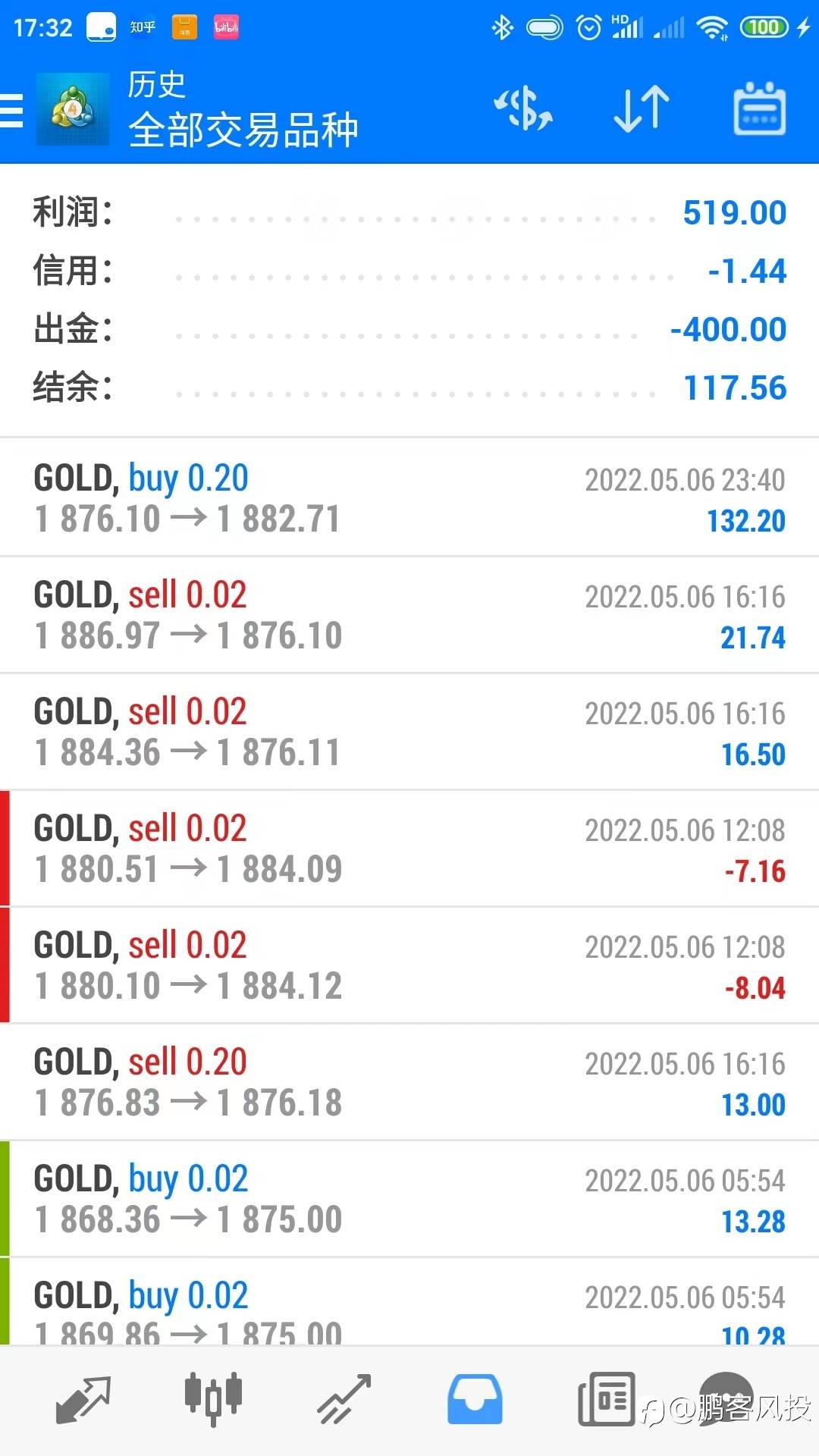Open the hamburger side menu
The image size is (819, 1456).
pos(14,108)
